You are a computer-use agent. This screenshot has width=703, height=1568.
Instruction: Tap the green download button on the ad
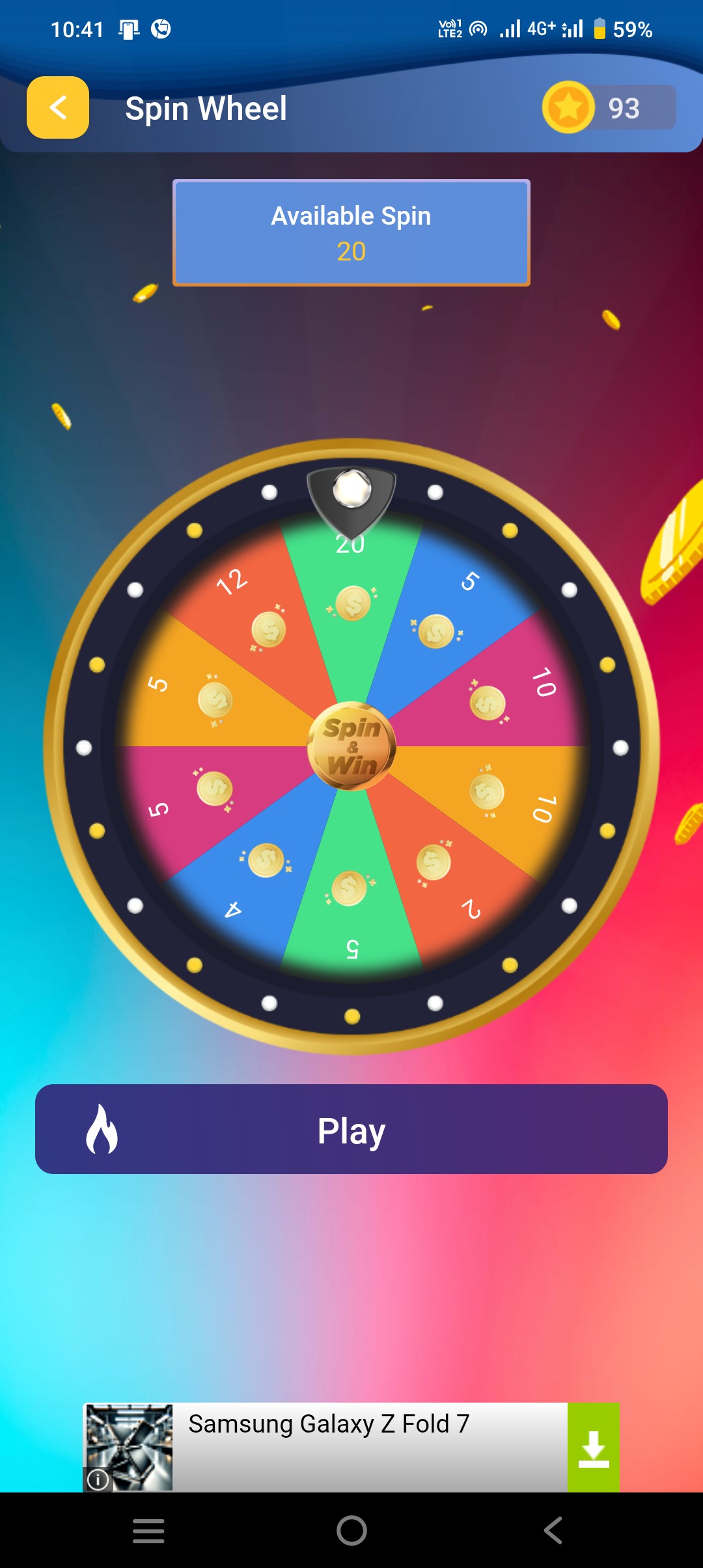click(x=593, y=1447)
